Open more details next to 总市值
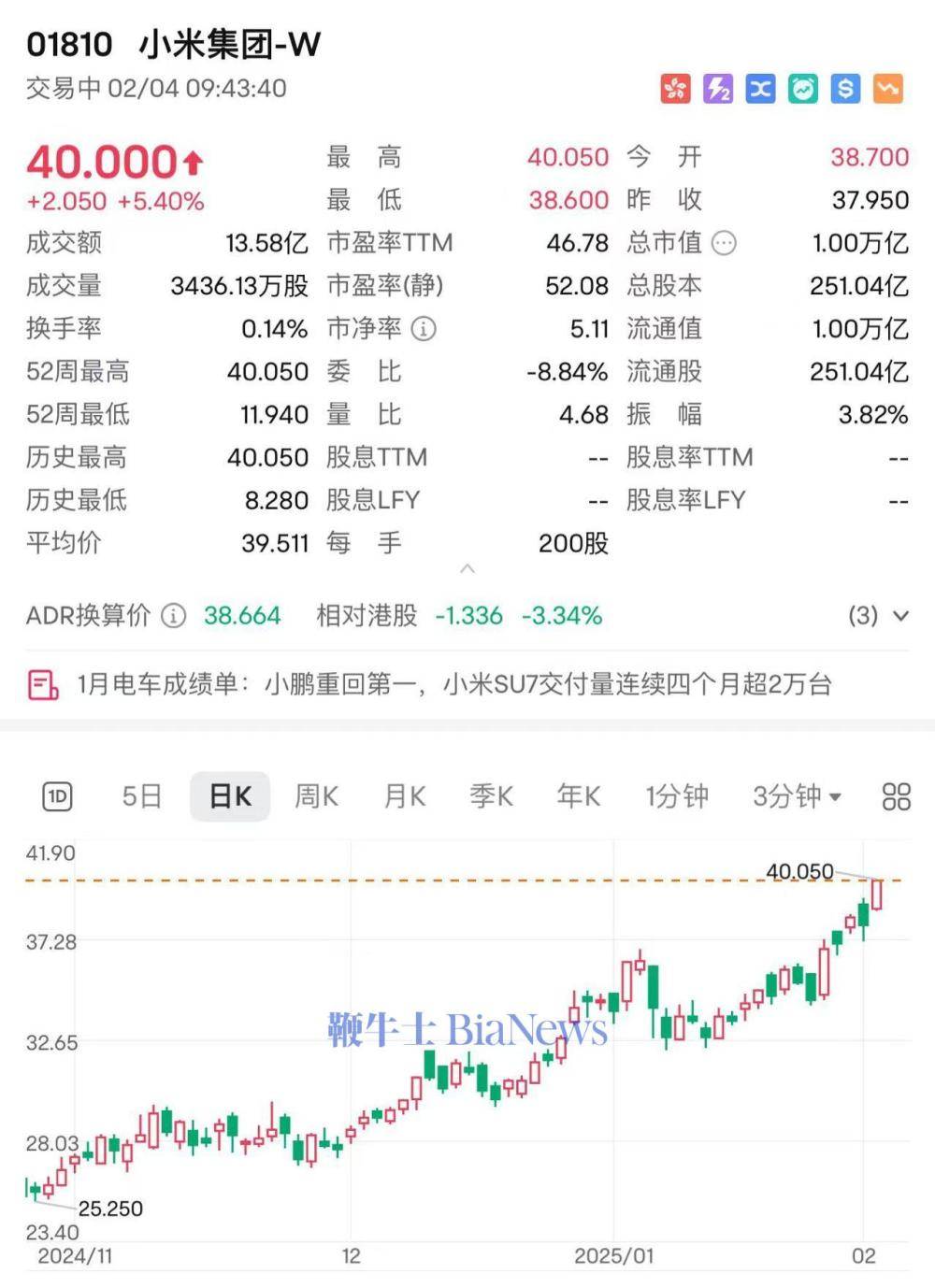This screenshot has height=1288, width=935. tap(724, 244)
